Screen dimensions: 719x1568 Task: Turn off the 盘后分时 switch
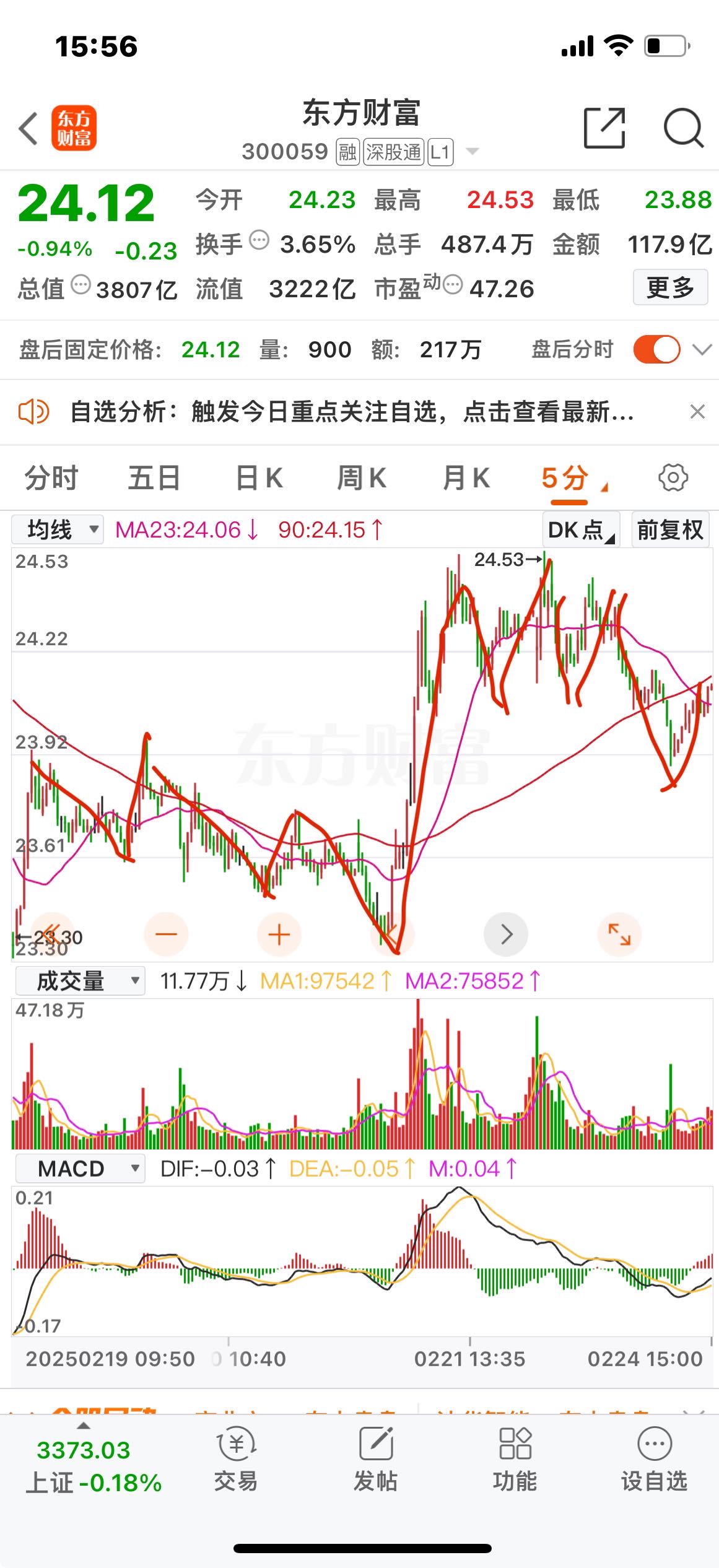coord(656,349)
